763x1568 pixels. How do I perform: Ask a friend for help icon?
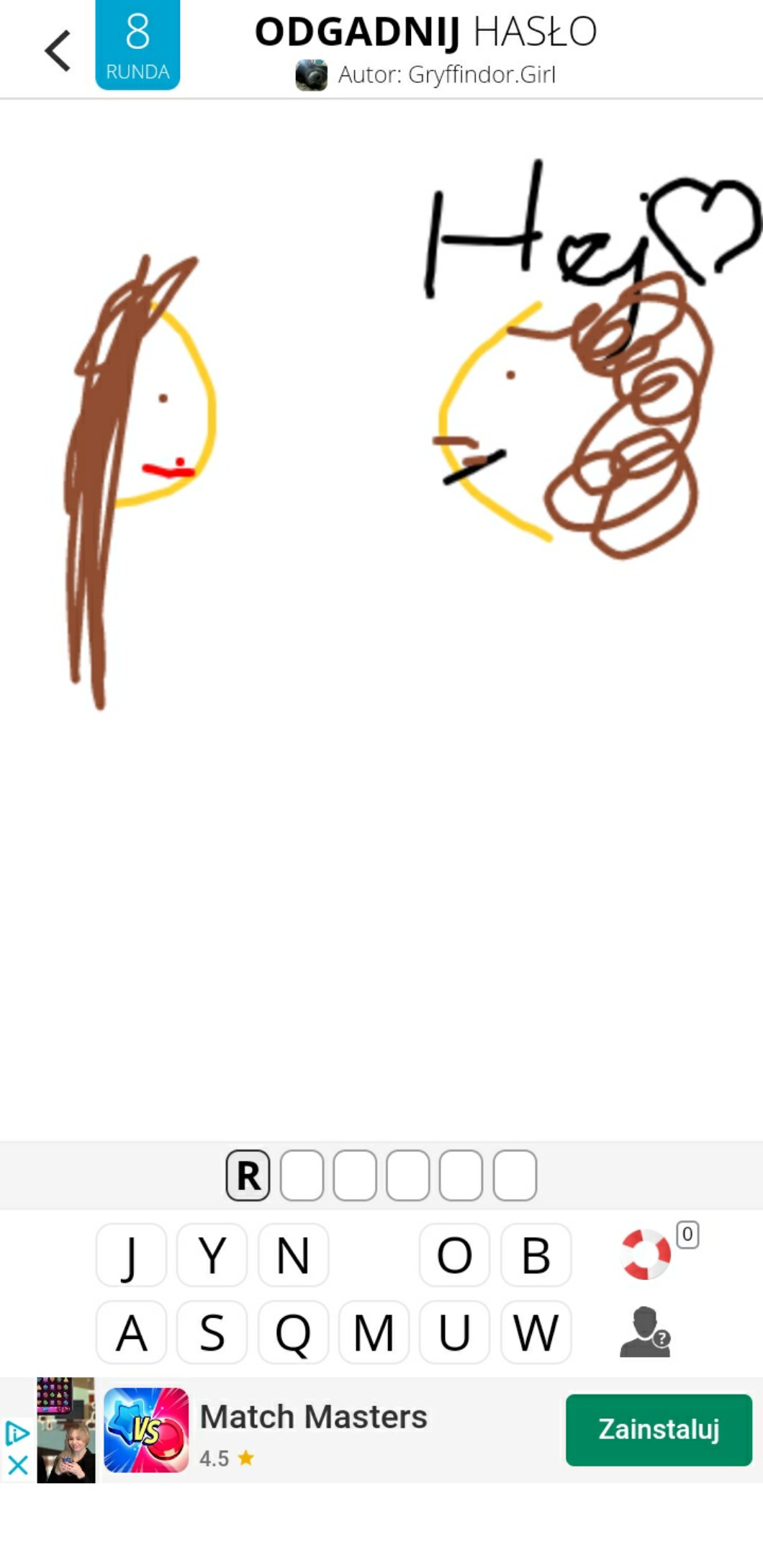coord(645,1333)
